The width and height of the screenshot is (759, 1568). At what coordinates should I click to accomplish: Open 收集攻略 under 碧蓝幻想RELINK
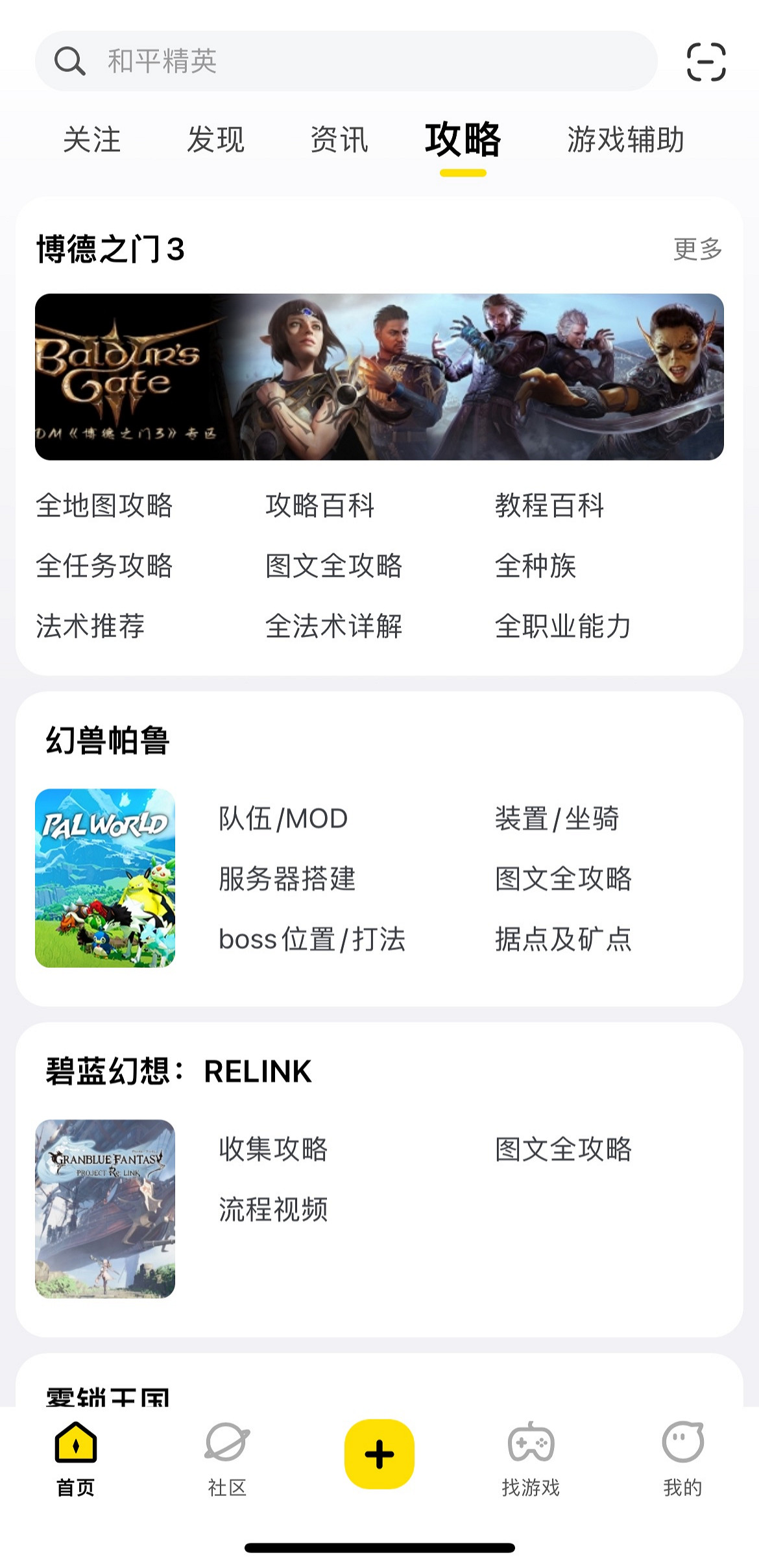coord(272,1149)
